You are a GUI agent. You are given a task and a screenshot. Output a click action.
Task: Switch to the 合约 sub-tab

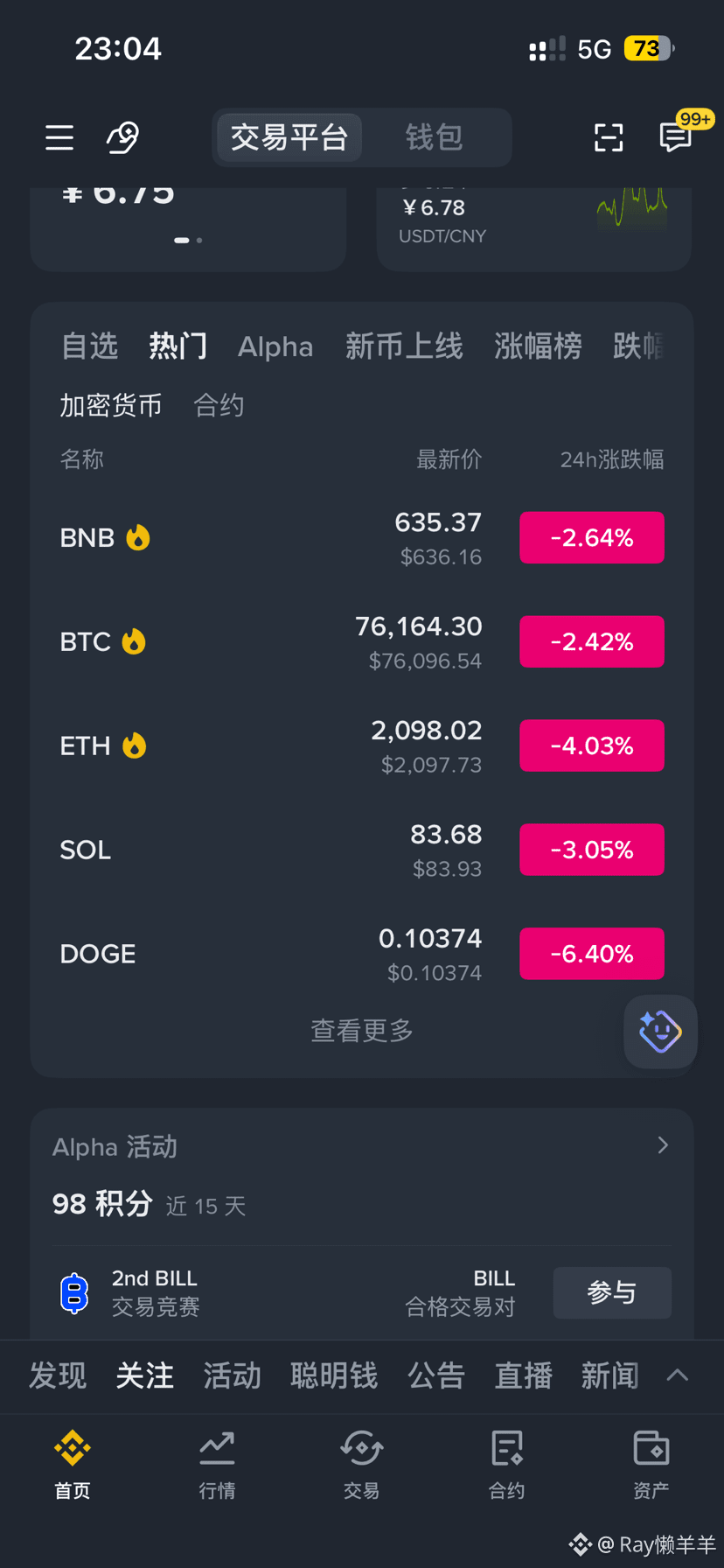(219, 405)
